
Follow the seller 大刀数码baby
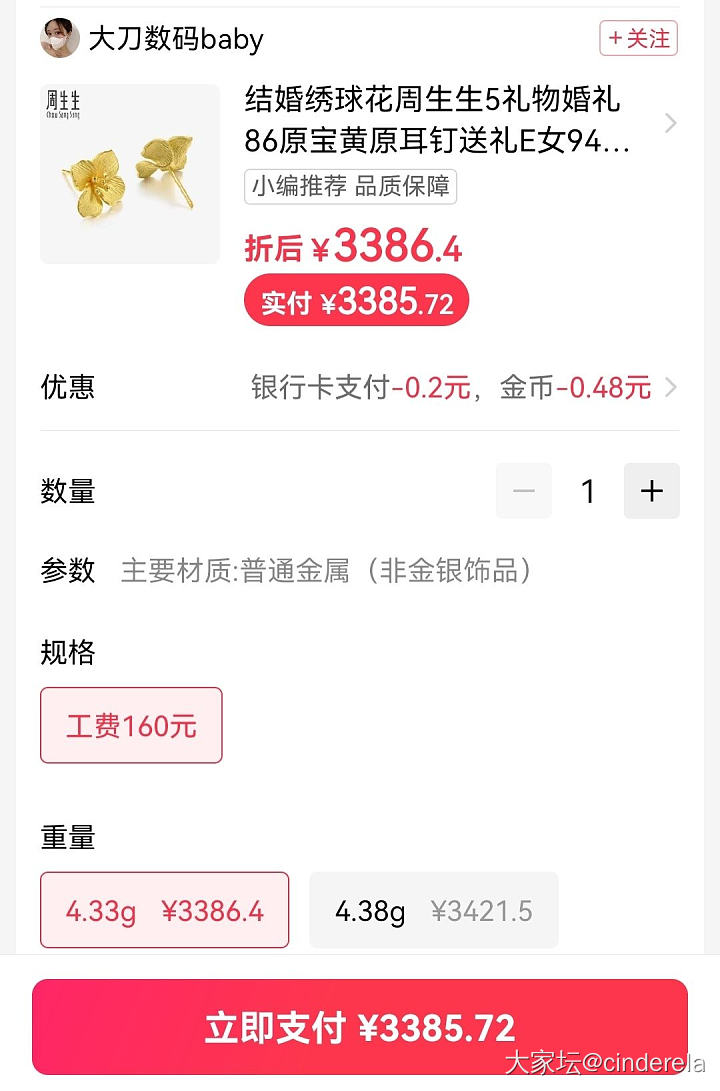coord(638,39)
